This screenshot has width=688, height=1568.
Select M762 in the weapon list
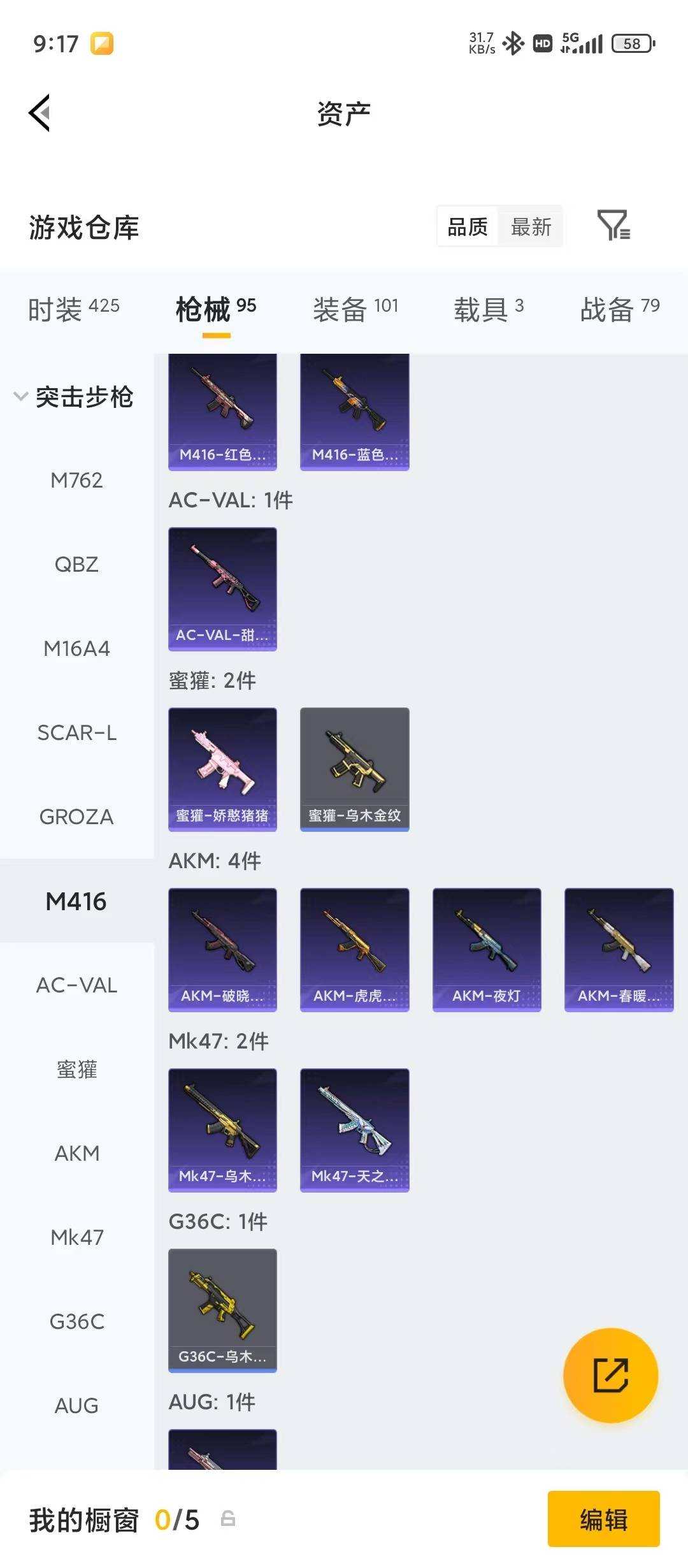point(76,480)
